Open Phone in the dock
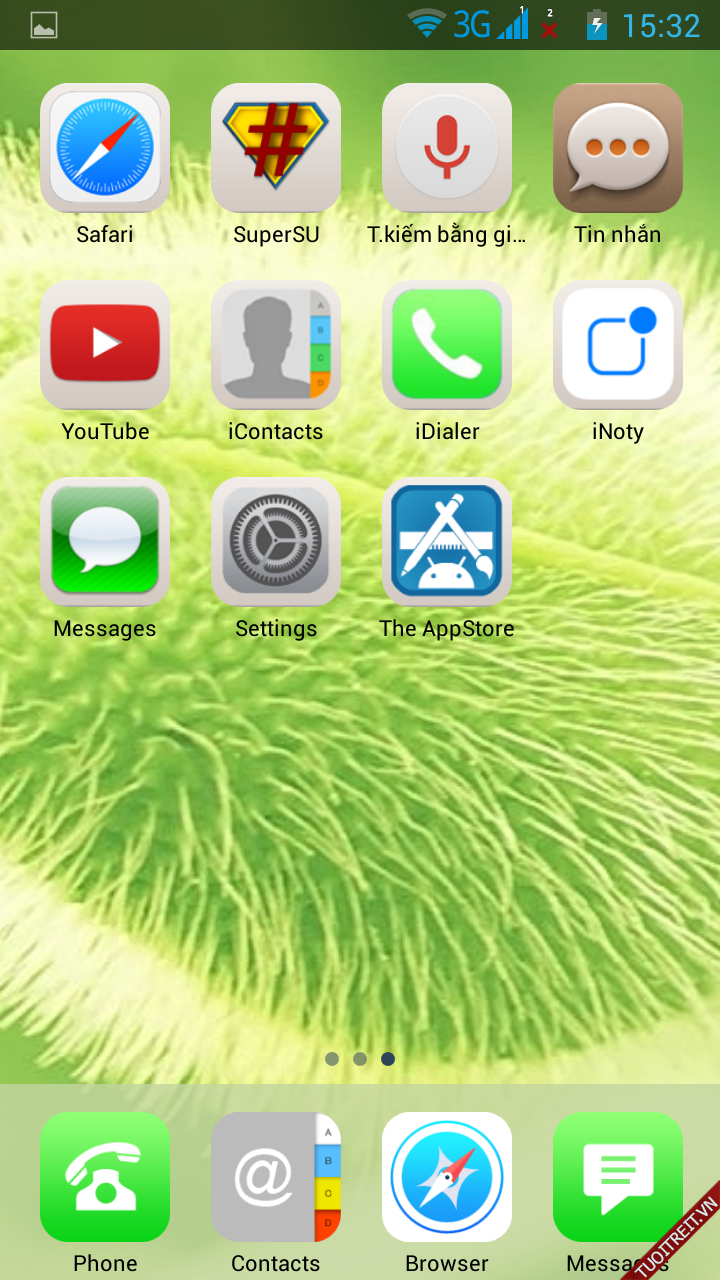Image resolution: width=720 pixels, height=1280 pixels. (105, 1177)
